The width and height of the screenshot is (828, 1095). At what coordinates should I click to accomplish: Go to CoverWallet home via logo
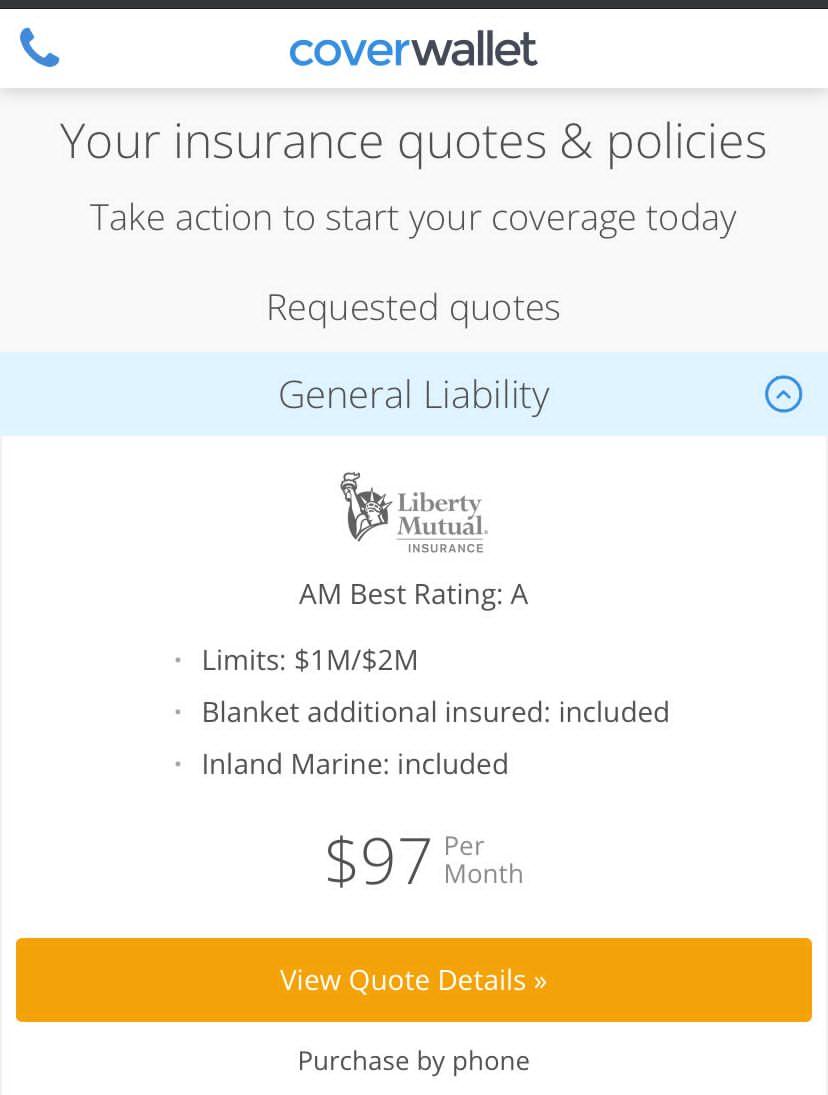point(413,50)
